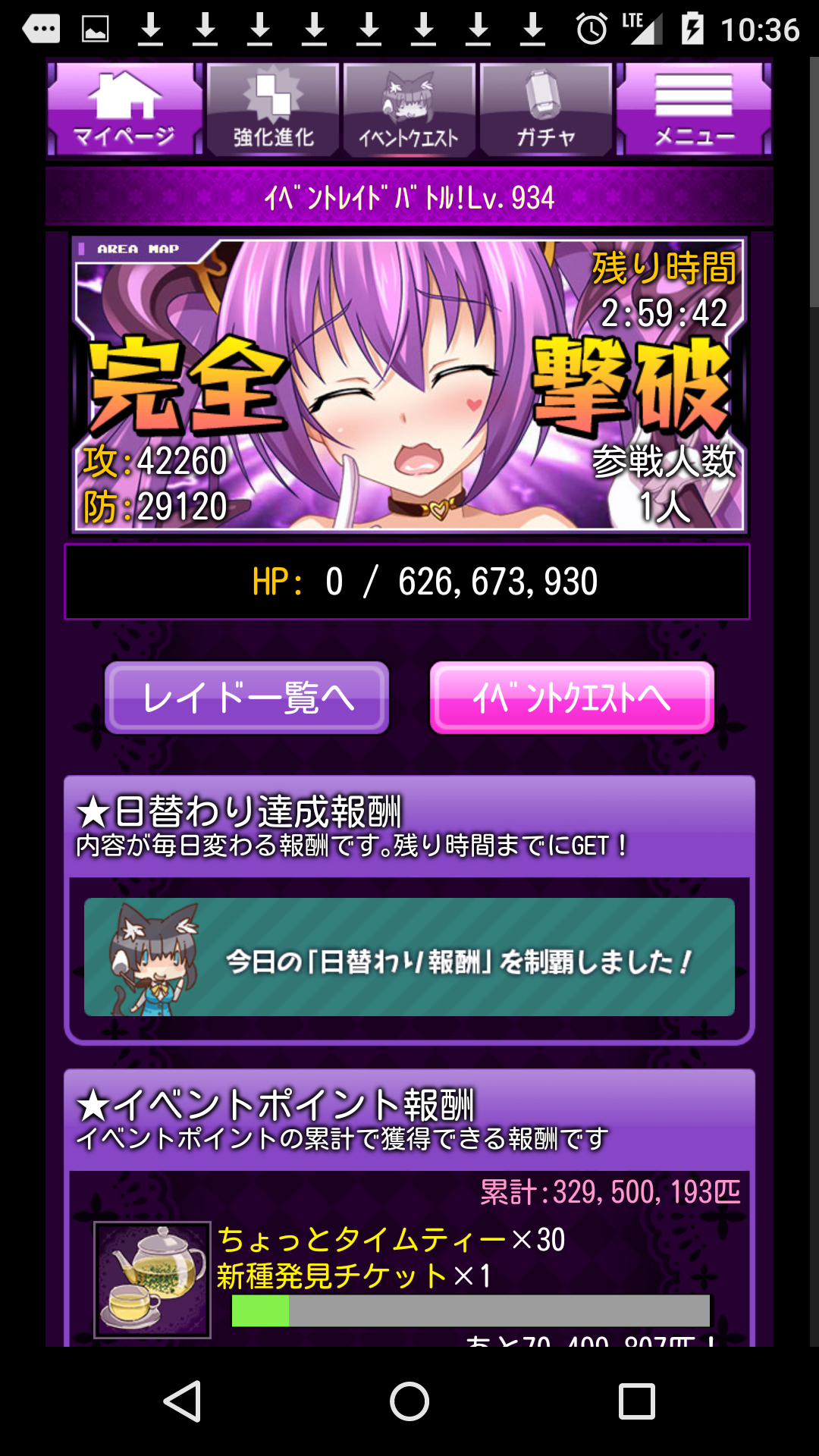Go to the ガチャ tab
Image resolution: width=819 pixels, height=1456 pixels.
pos(546,109)
